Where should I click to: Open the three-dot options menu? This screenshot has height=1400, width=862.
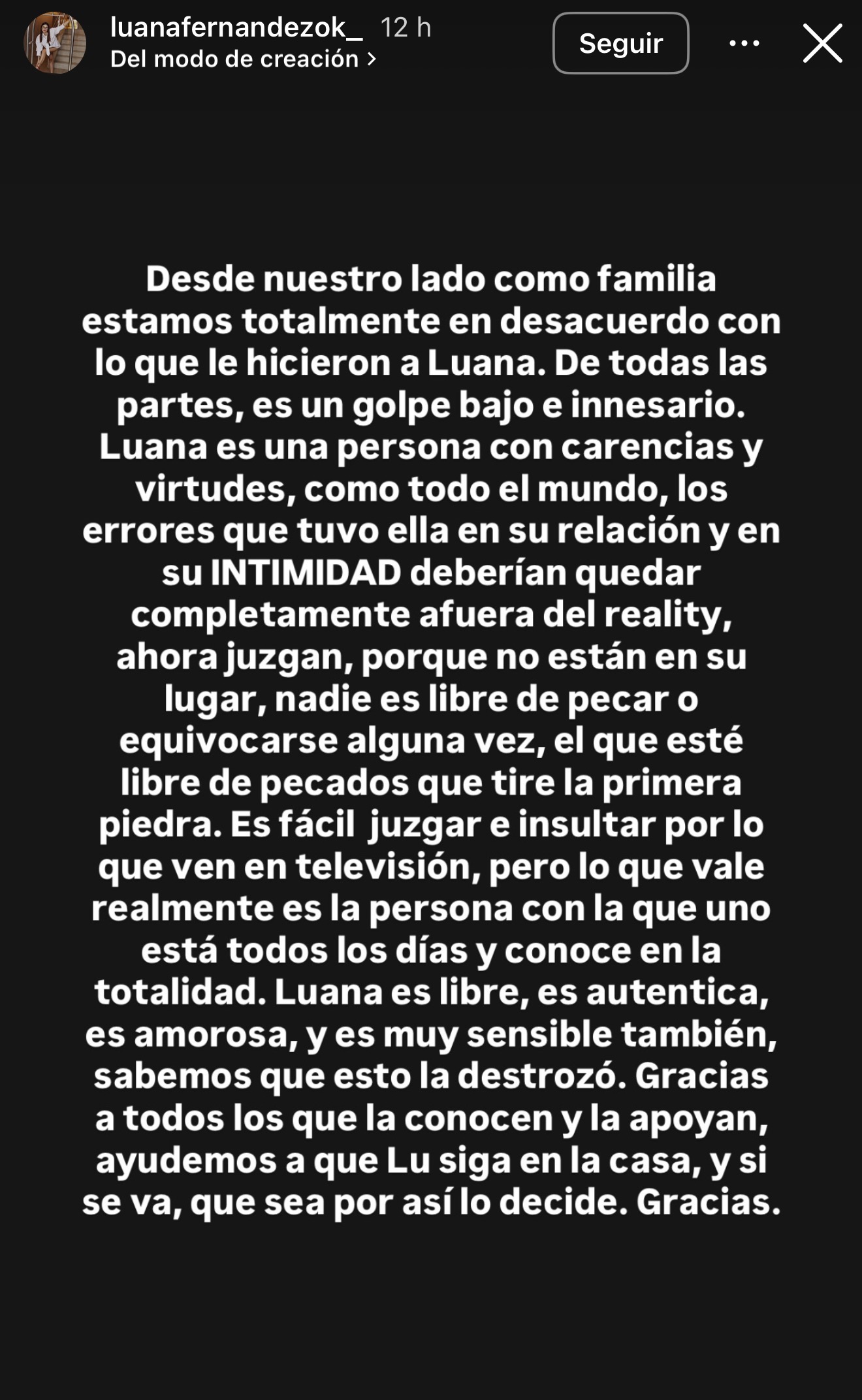pos(744,43)
